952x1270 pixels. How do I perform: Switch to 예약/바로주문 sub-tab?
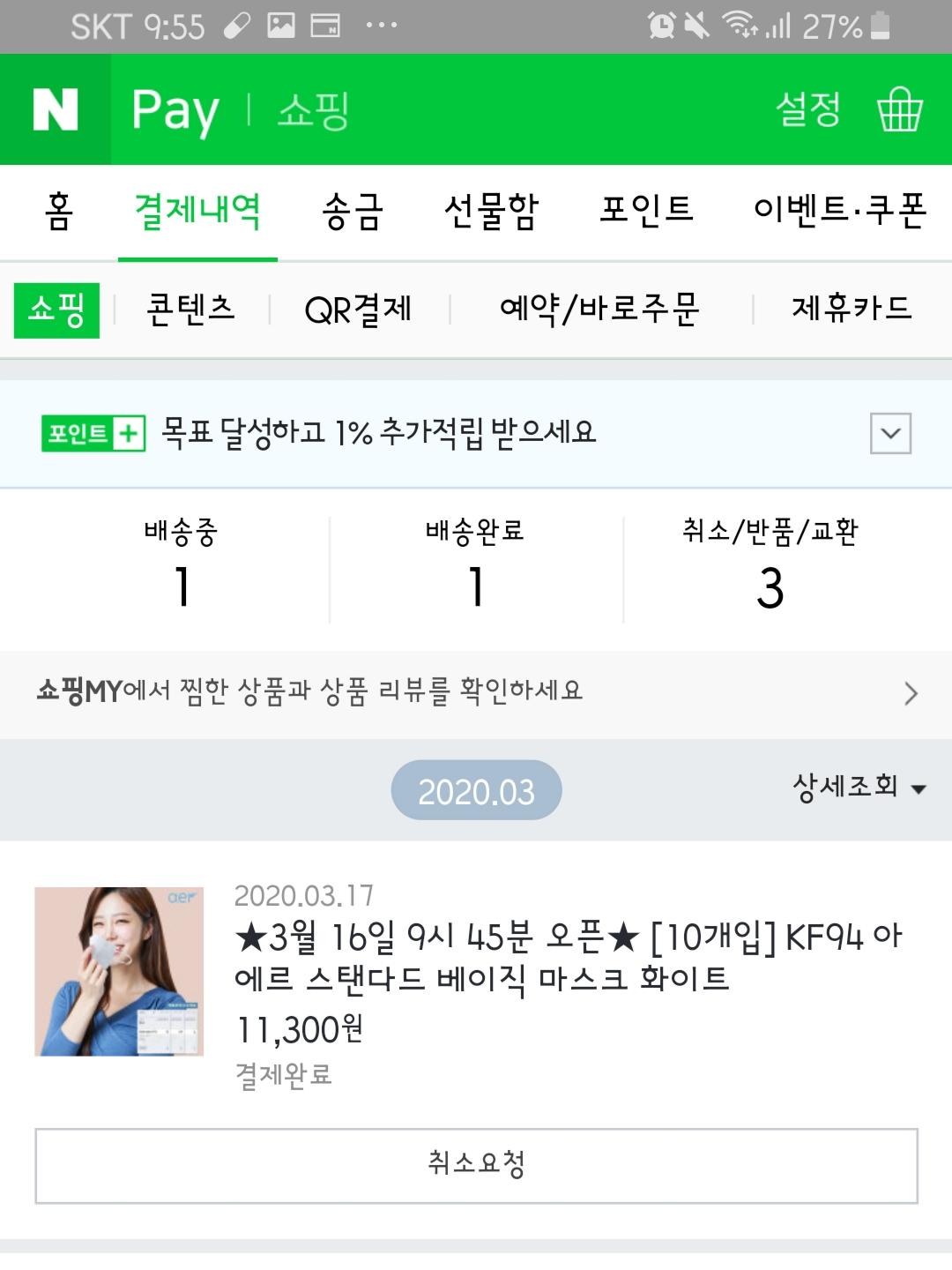point(599,310)
